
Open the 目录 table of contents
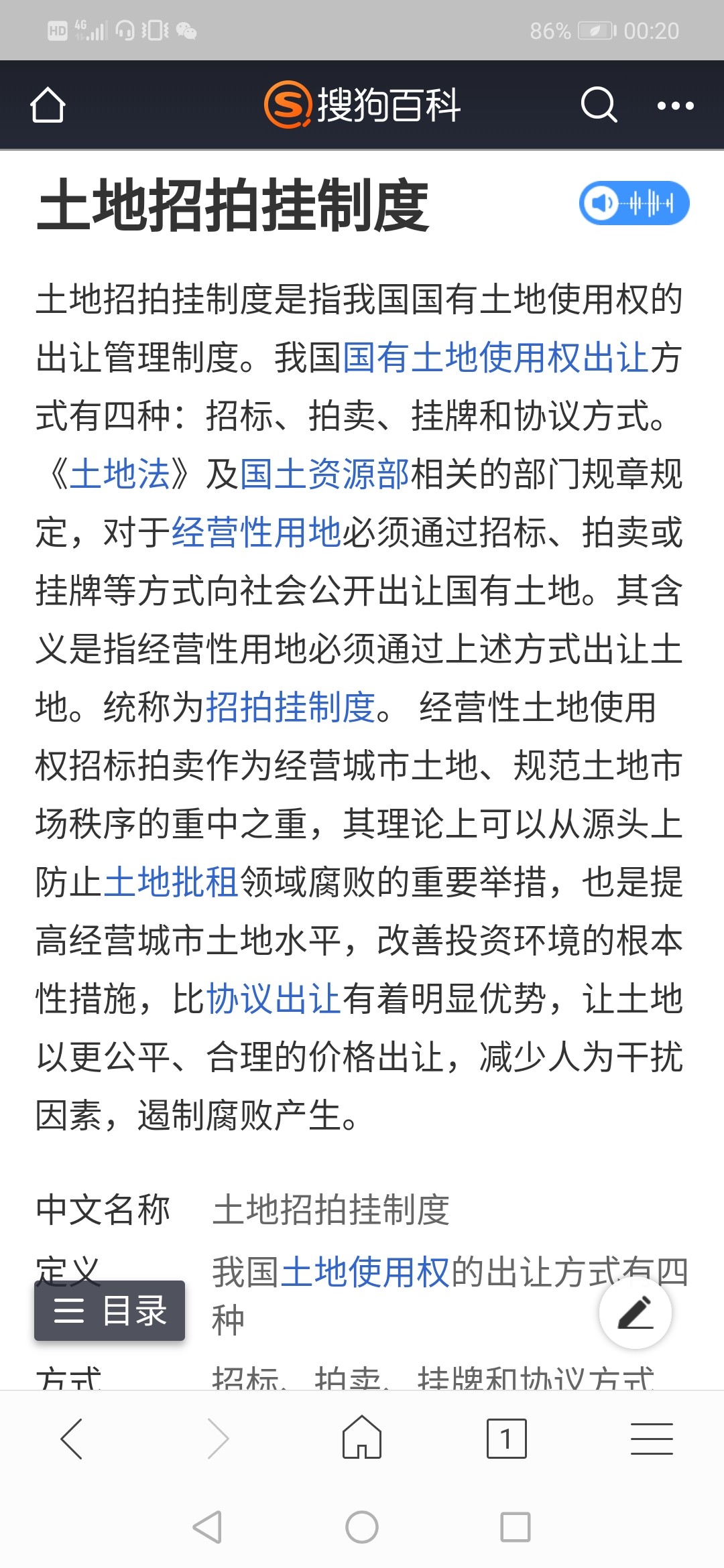110,1311
